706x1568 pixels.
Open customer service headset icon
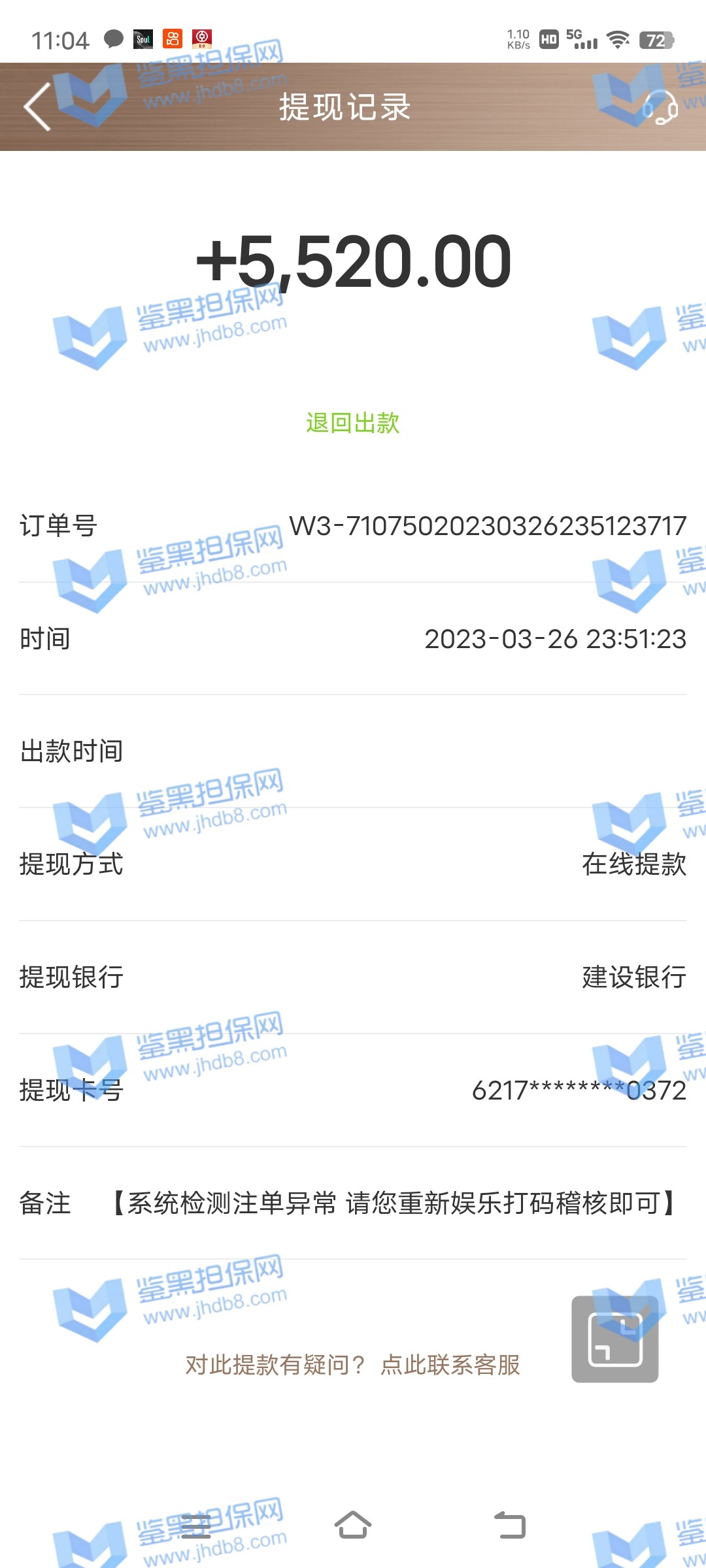click(660, 107)
